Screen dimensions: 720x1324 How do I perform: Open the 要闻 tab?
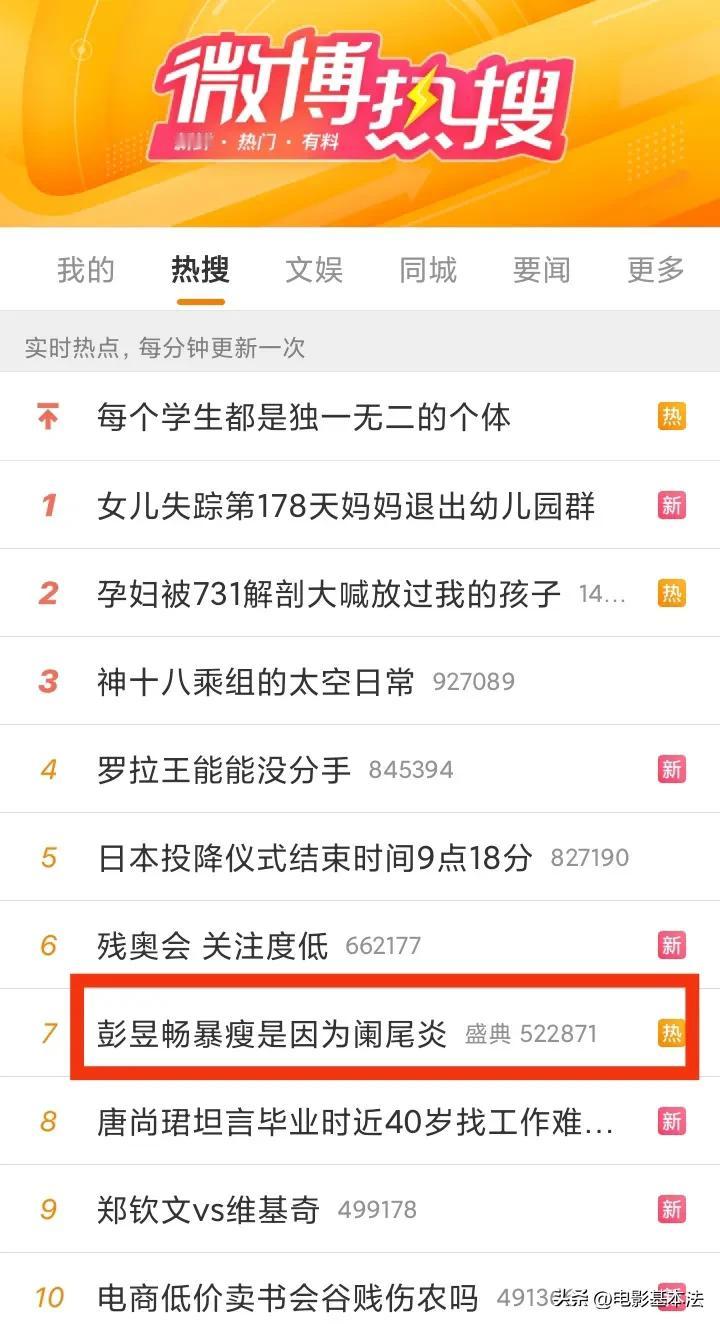click(539, 270)
